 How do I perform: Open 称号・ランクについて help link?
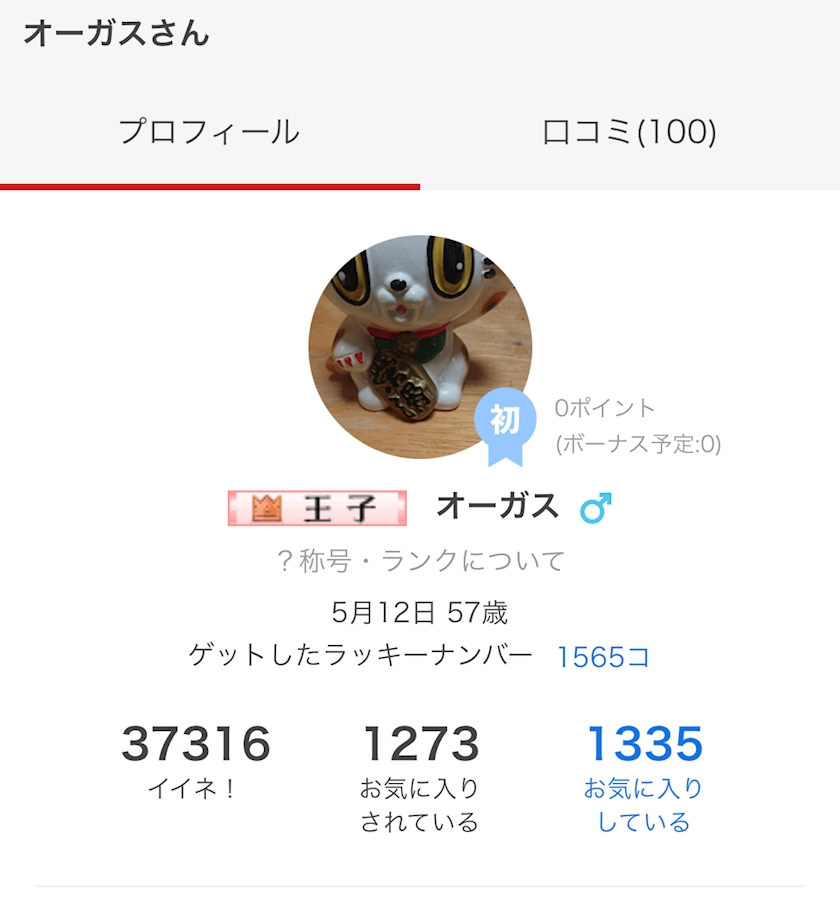pyautogui.click(x=421, y=561)
